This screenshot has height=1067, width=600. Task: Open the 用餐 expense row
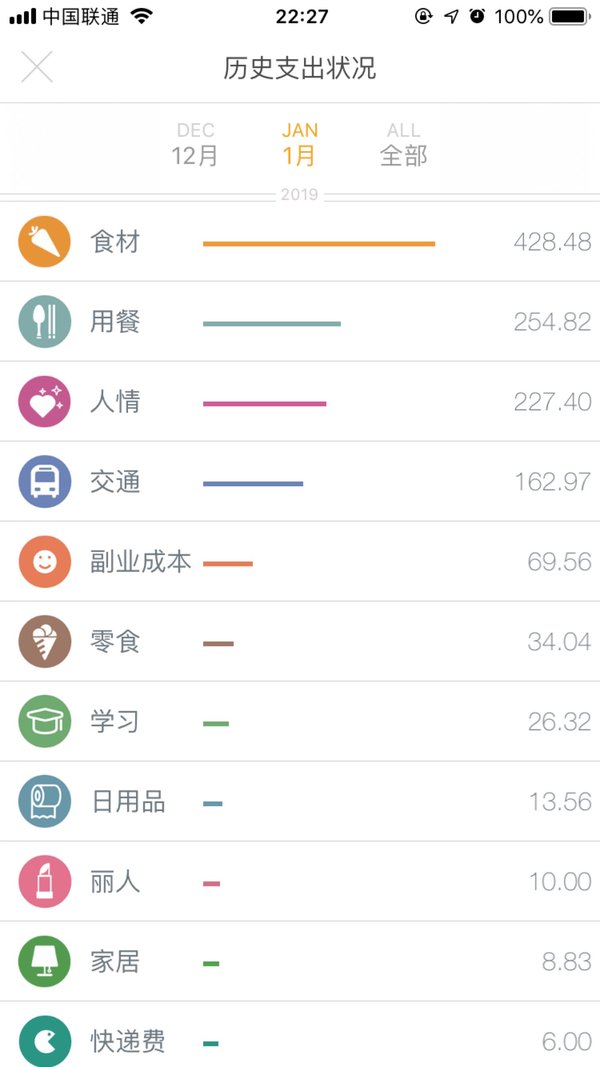point(300,321)
